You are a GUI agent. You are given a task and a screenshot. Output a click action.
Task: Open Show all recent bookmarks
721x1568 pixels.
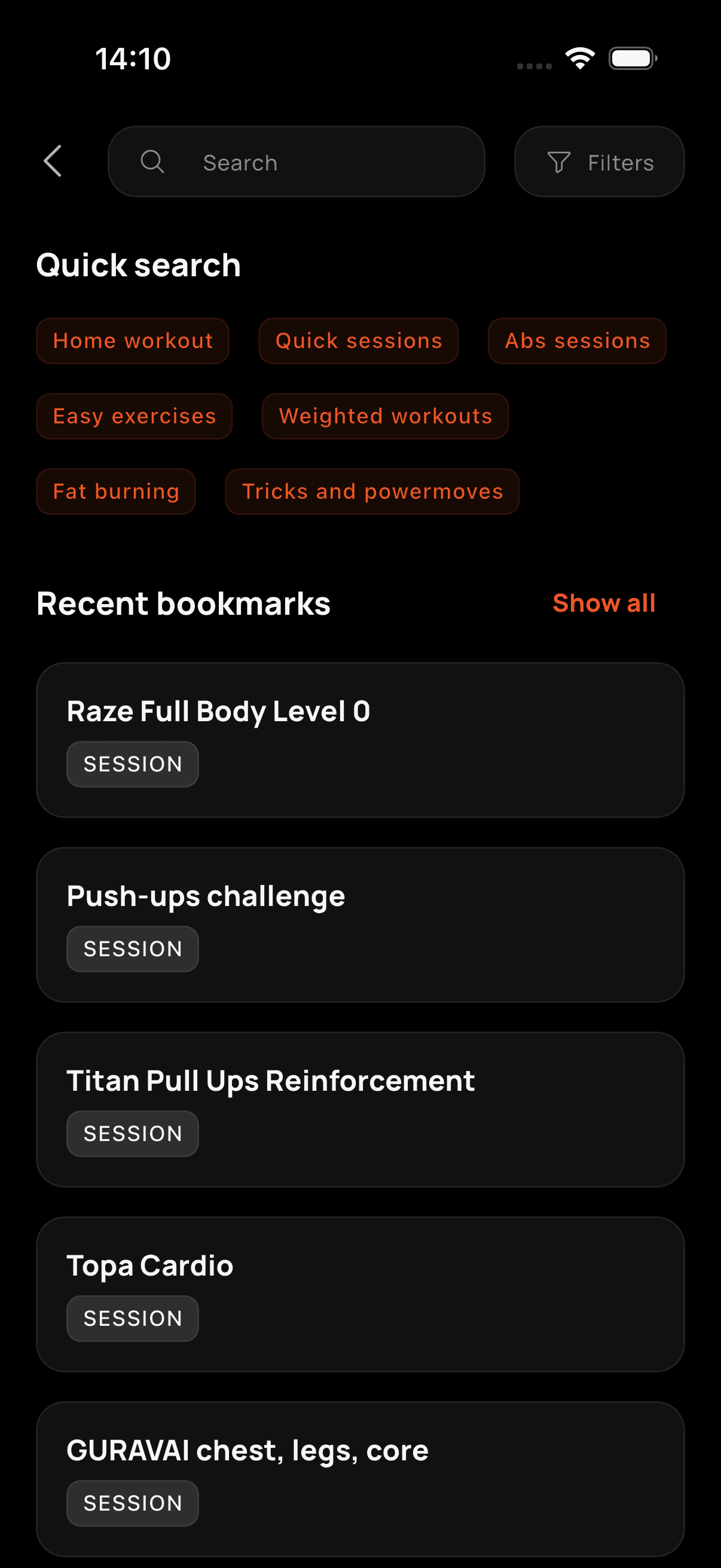(604, 603)
